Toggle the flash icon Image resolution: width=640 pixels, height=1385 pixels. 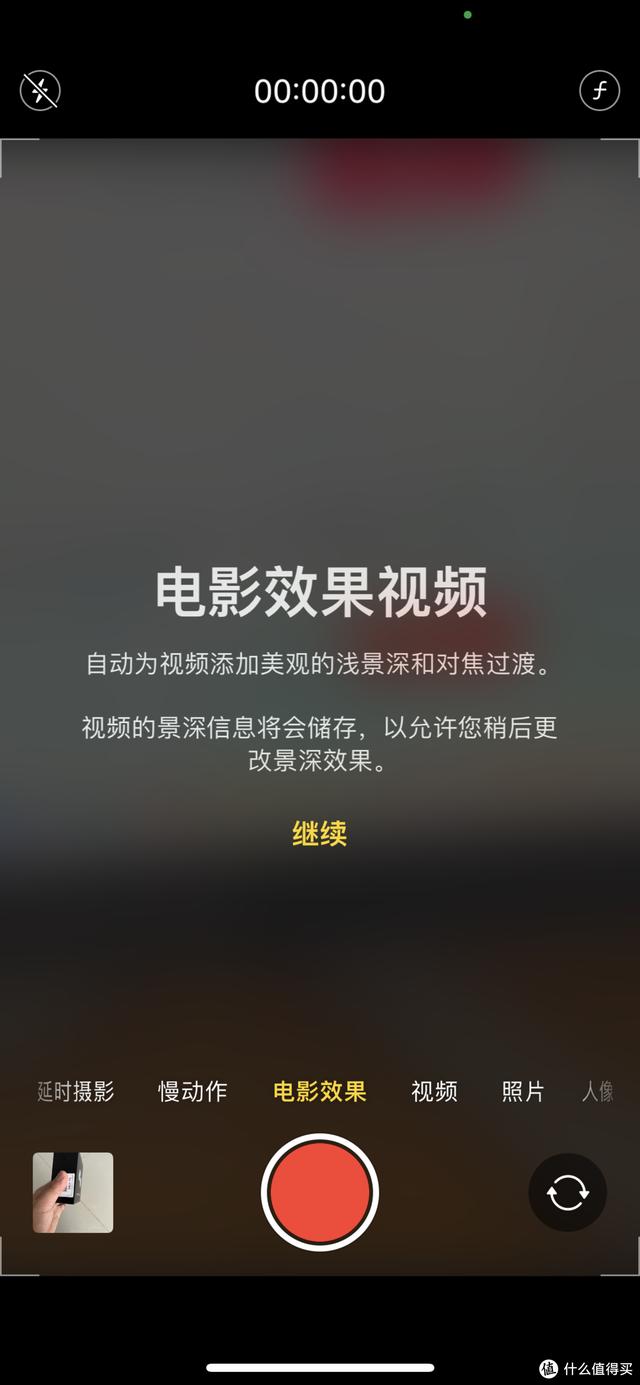click(x=40, y=91)
